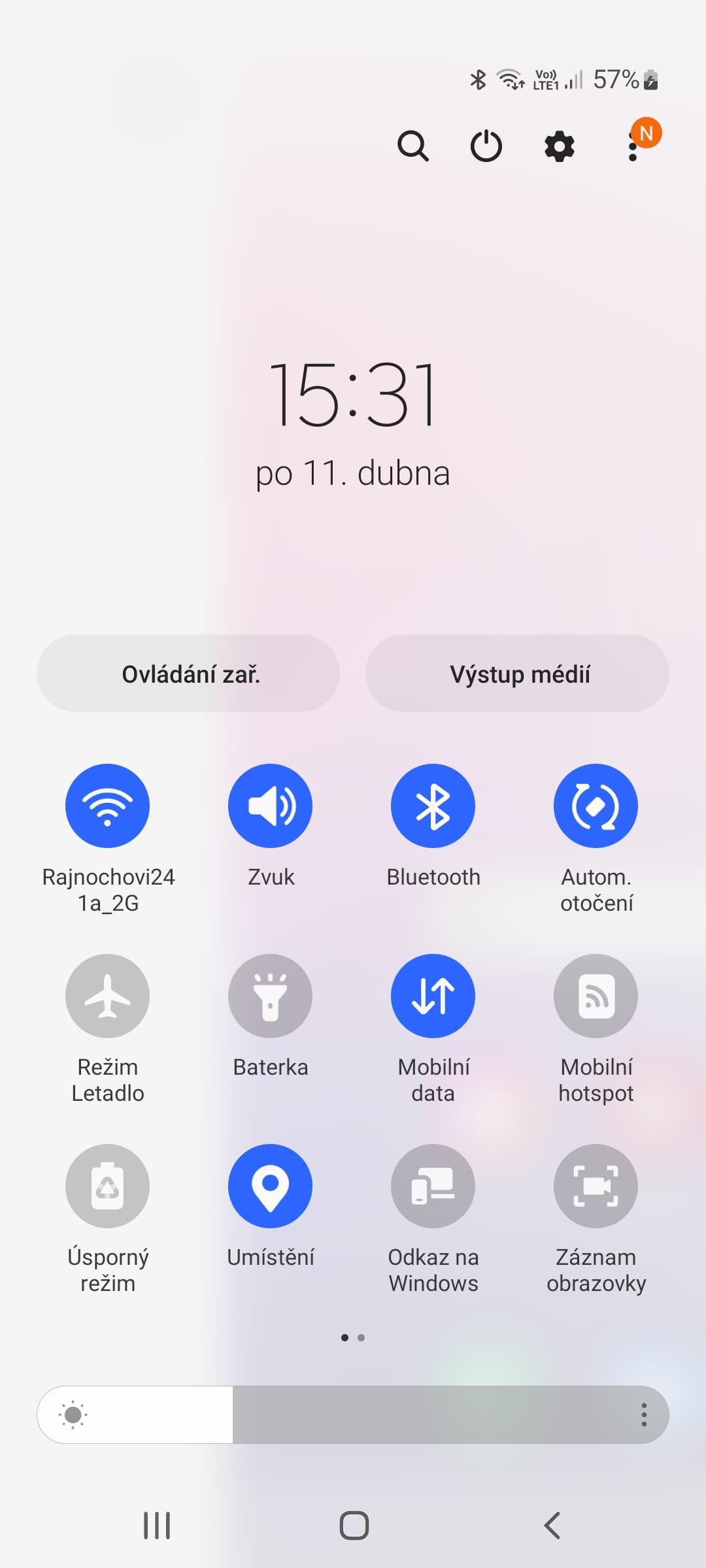
Task: Start Záznam obrazovky screen recording
Action: coord(596,1186)
